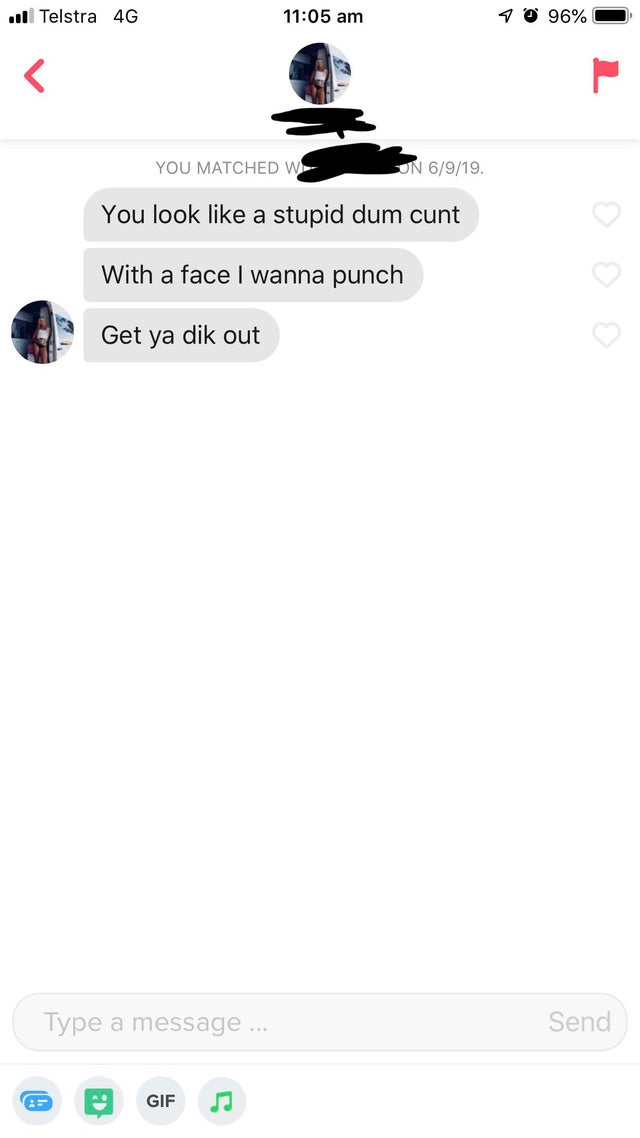This screenshot has width=640, height=1138.
Task: Open the contact card sharing icon
Action: 37,1101
